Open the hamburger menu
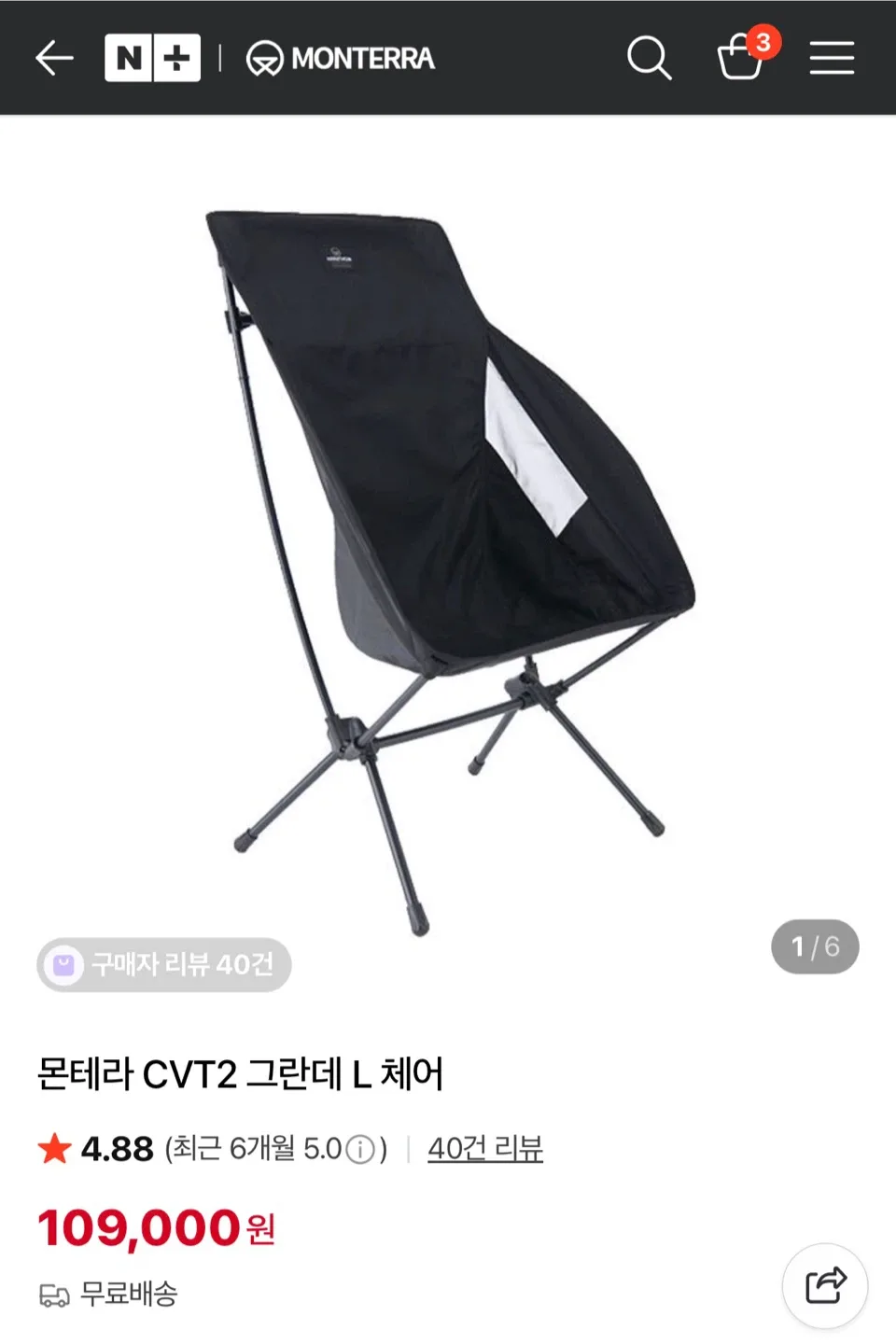 tap(832, 58)
